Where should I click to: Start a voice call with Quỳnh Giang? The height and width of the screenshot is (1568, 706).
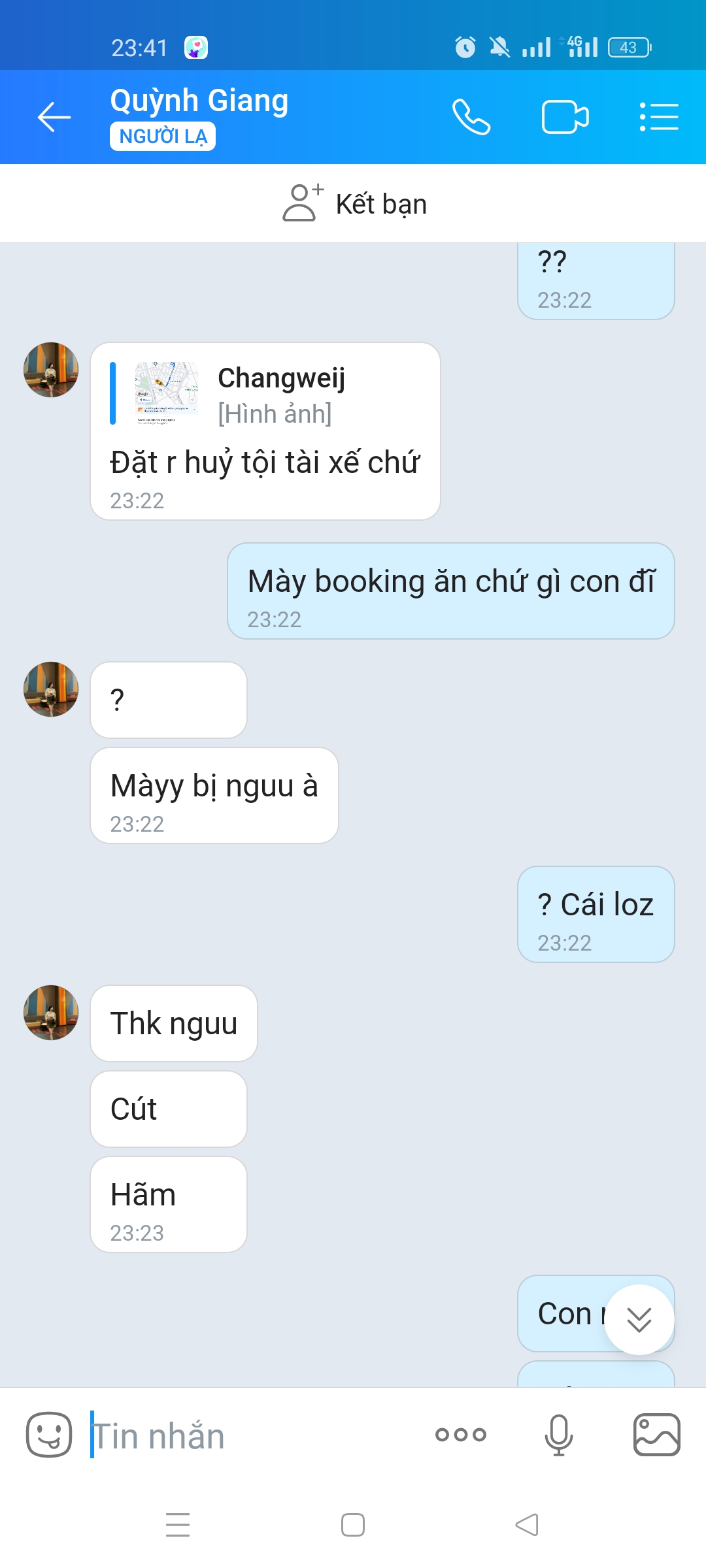pyautogui.click(x=471, y=118)
